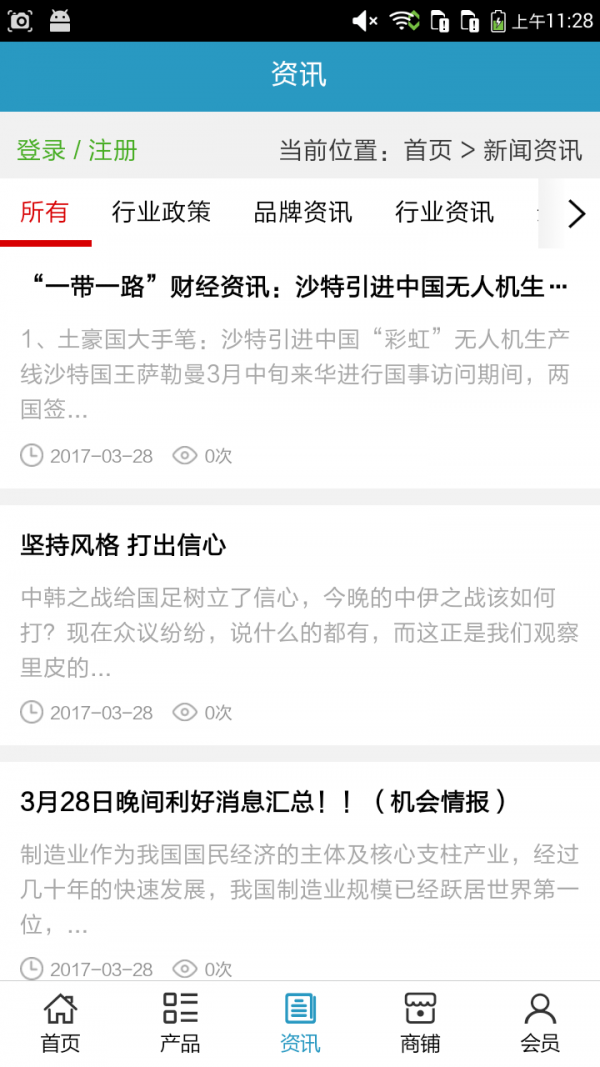This screenshot has height=1067, width=600.
Task: Select the 资讯 bottom tab
Action: pyautogui.click(x=300, y=1023)
